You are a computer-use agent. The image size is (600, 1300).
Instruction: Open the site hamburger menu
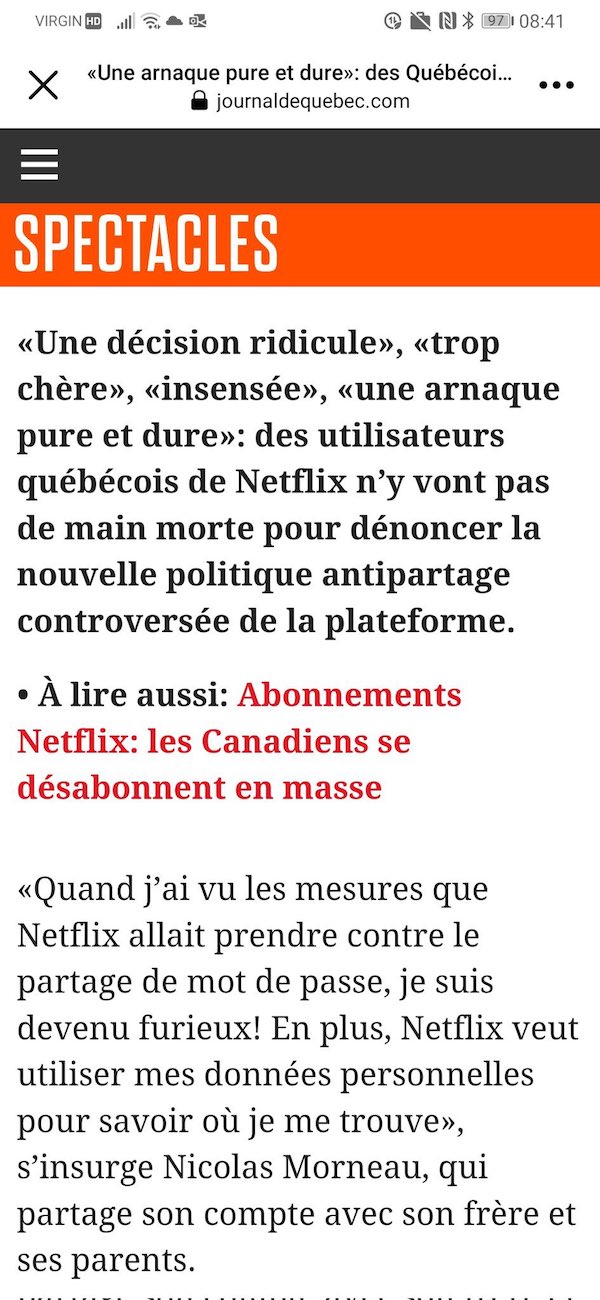tap(40, 165)
